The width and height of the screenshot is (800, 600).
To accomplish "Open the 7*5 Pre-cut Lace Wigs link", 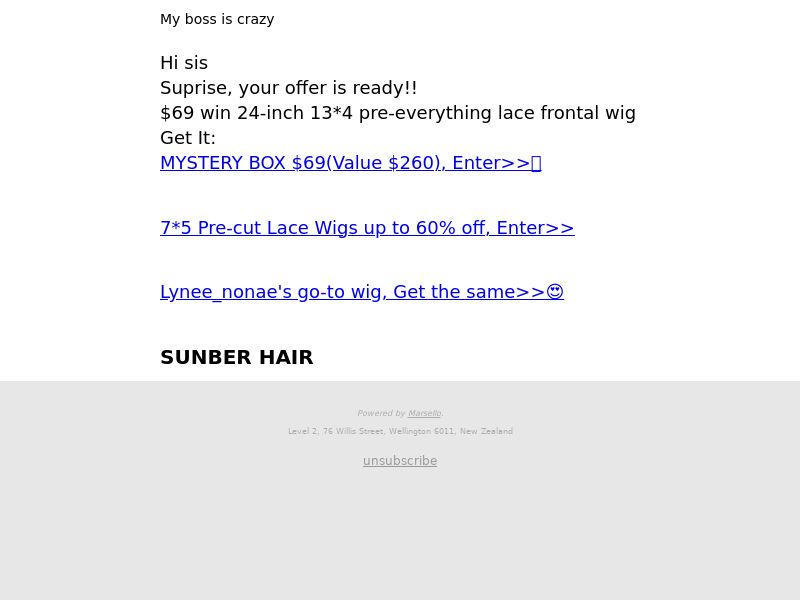I will pos(367,228).
